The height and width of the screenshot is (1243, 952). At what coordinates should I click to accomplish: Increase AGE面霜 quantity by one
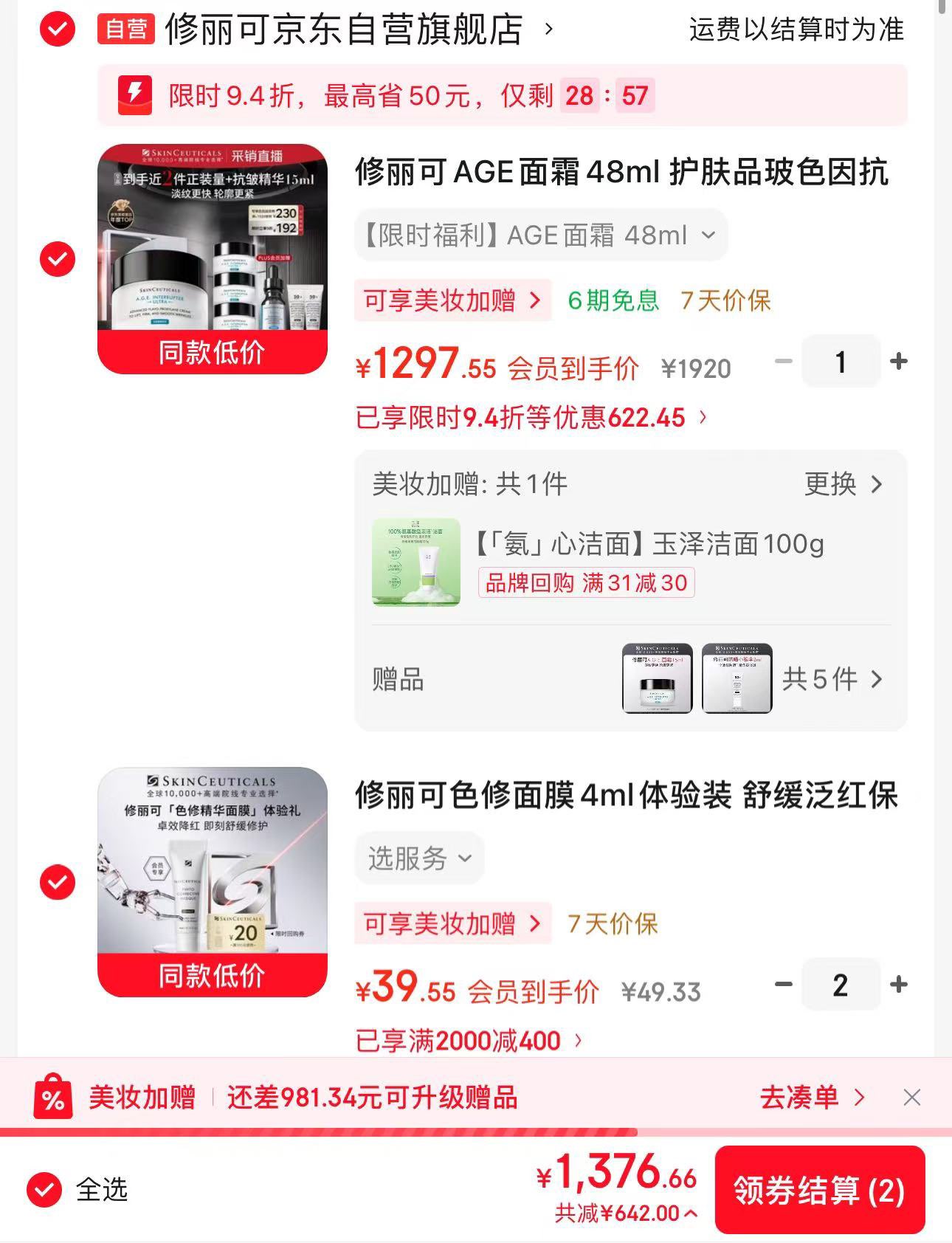pos(898,361)
